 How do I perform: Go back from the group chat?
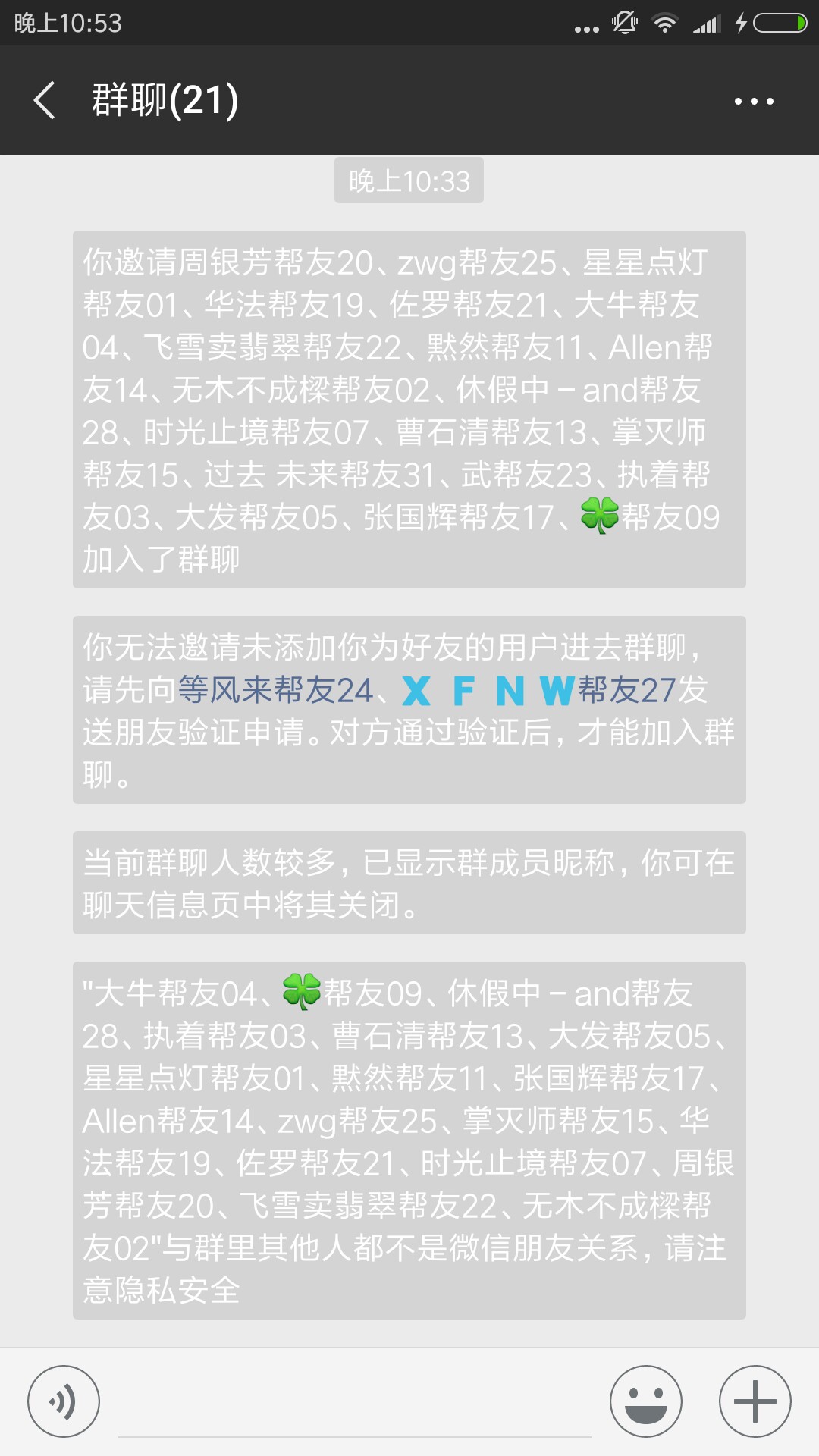coord(45,100)
